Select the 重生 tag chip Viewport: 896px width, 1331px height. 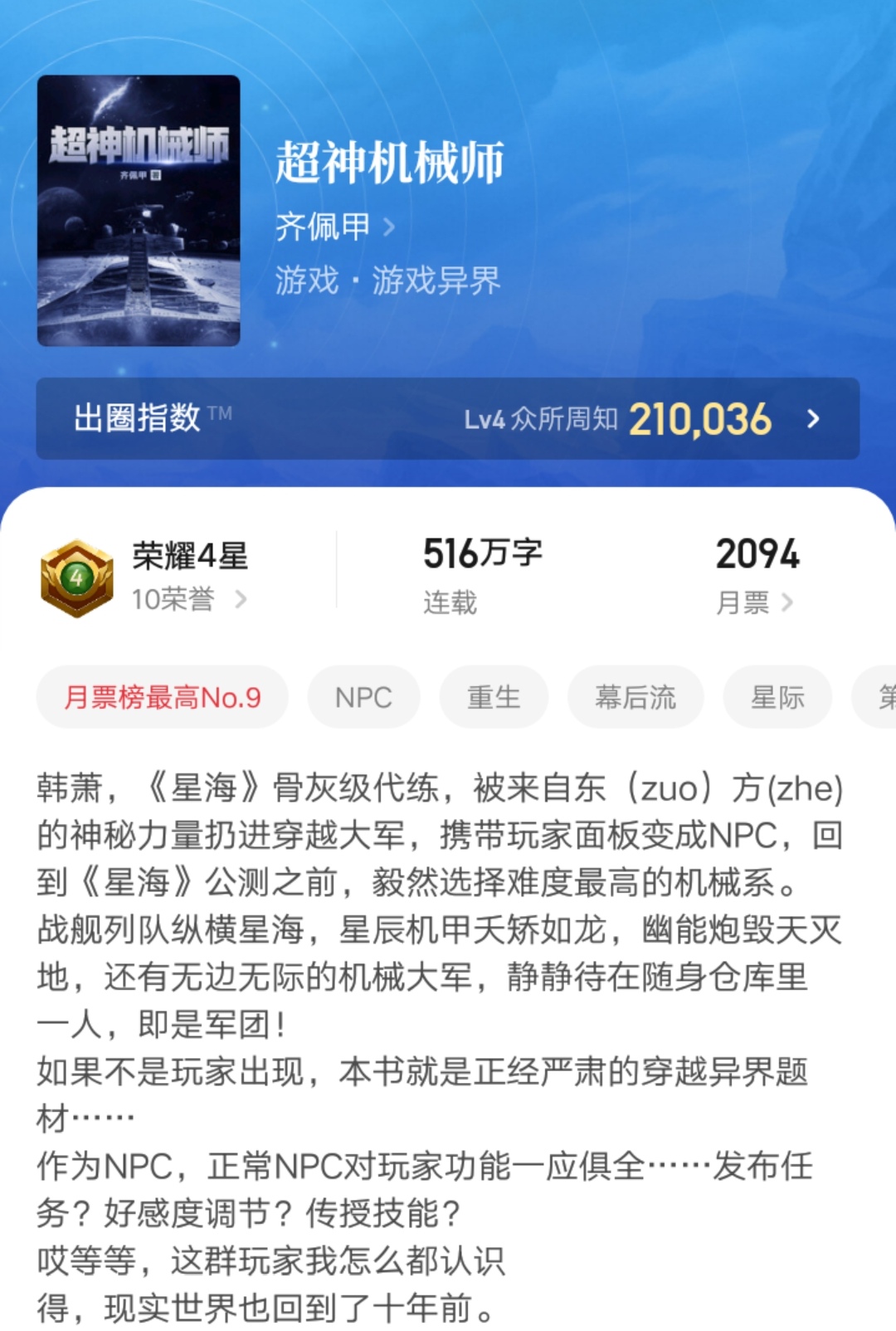[x=493, y=698]
